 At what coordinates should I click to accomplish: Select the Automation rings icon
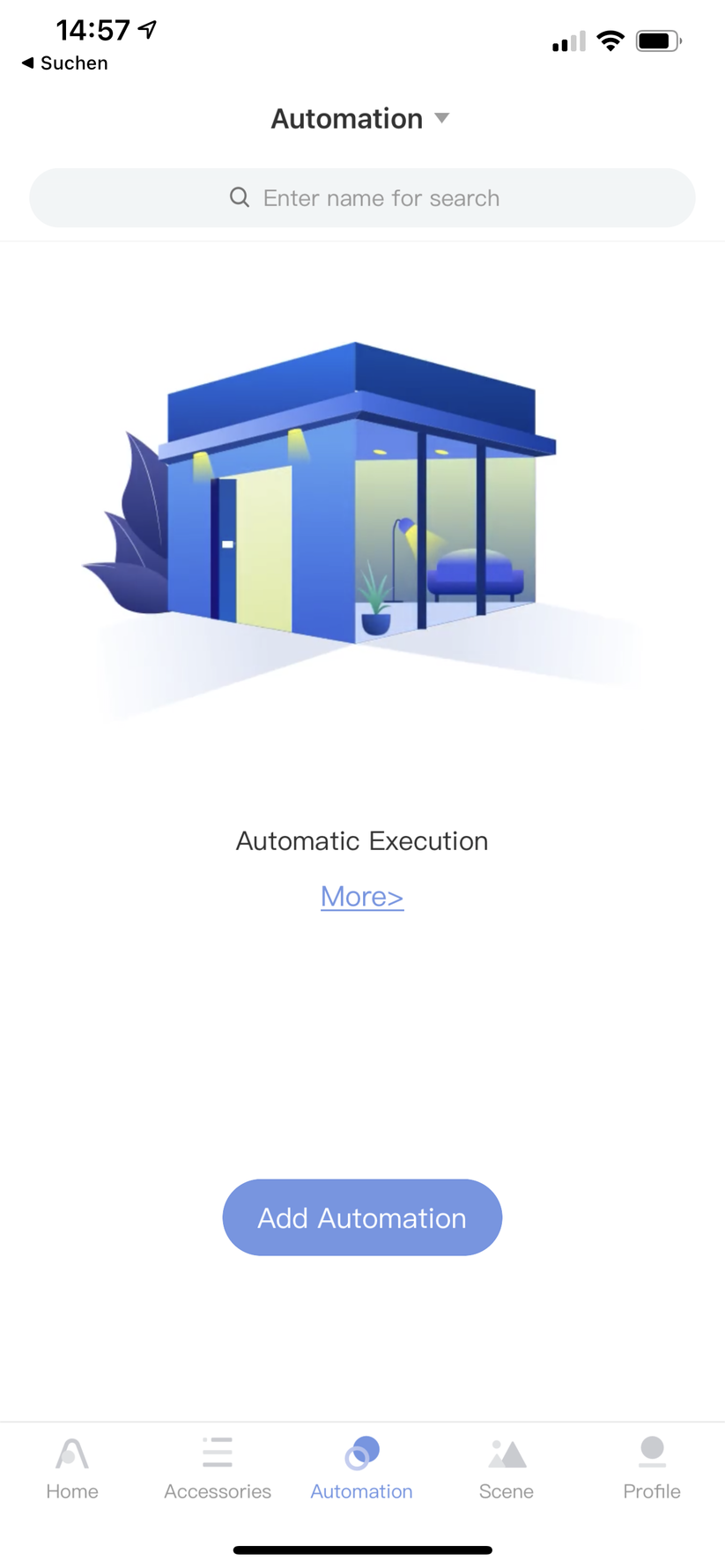(x=361, y=1452)
